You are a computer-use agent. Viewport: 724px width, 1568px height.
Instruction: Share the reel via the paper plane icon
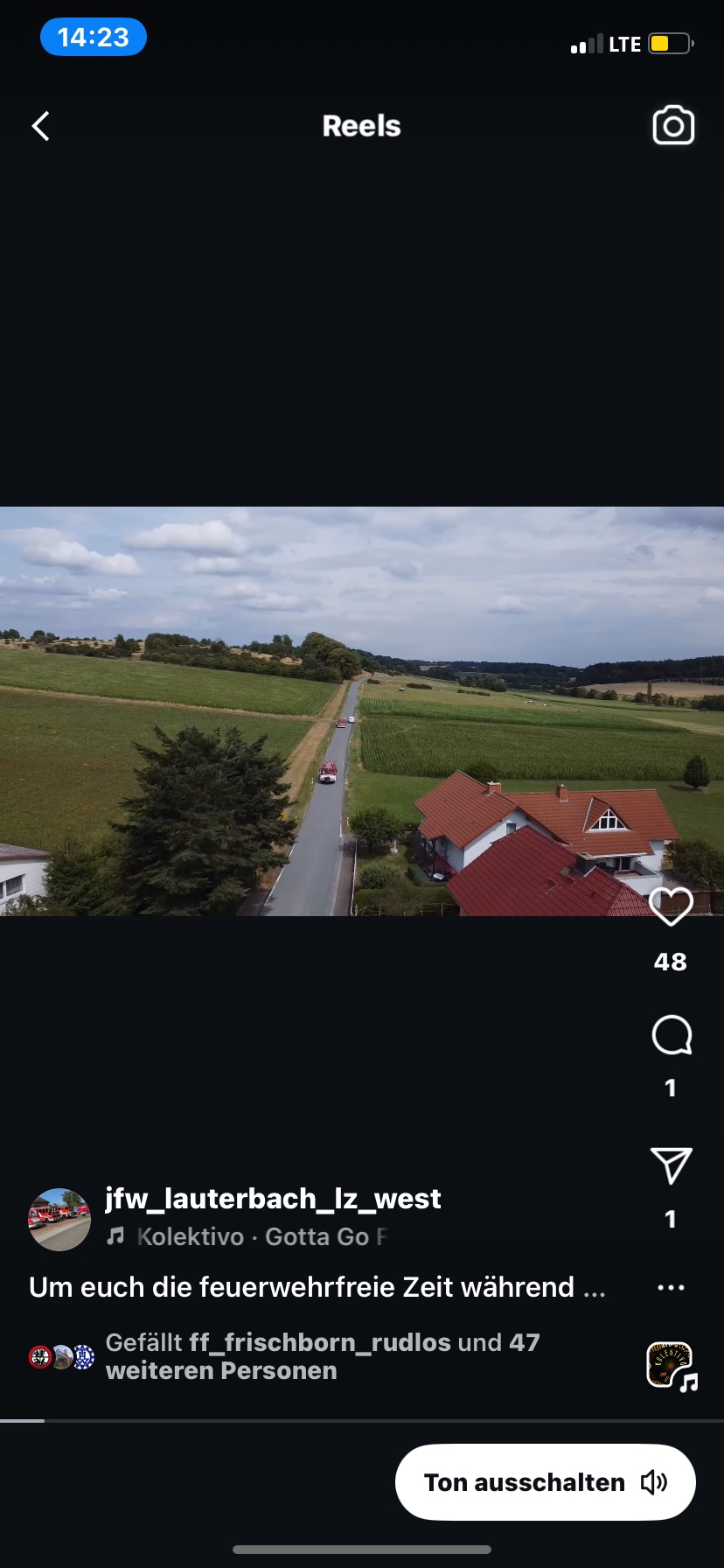pos(671,1164)
